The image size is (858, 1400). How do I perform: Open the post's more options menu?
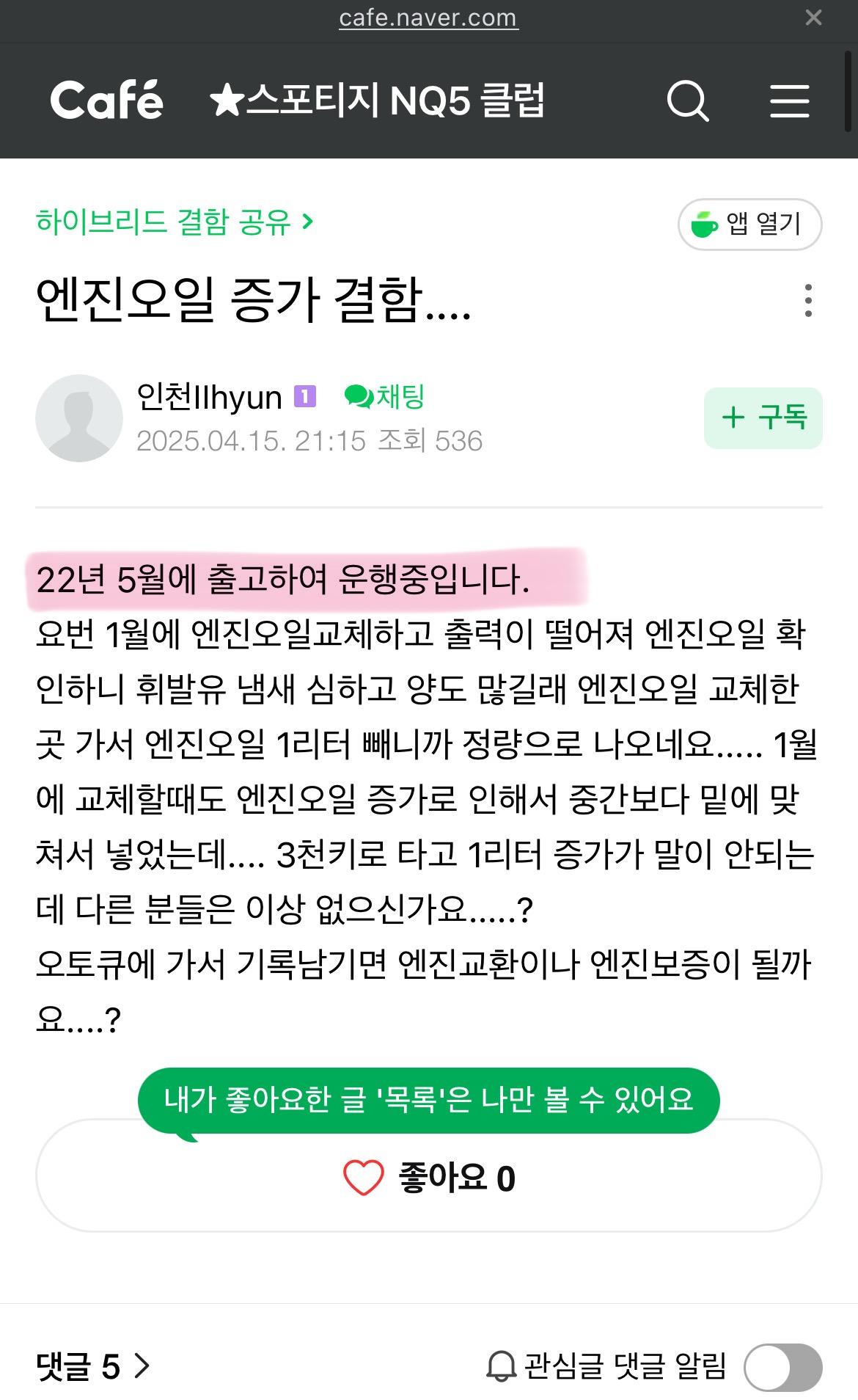coord(807,301)
